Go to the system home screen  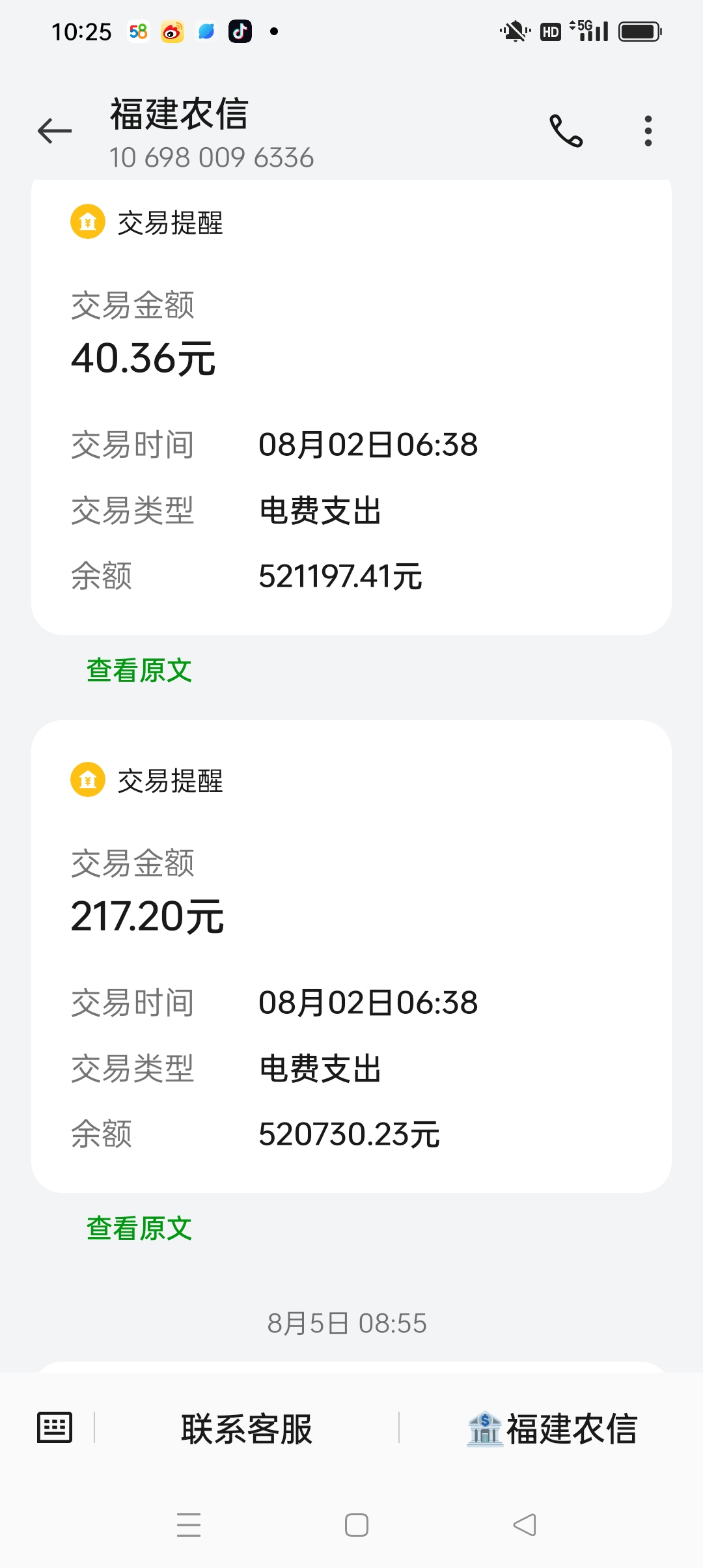[357, 1525]
